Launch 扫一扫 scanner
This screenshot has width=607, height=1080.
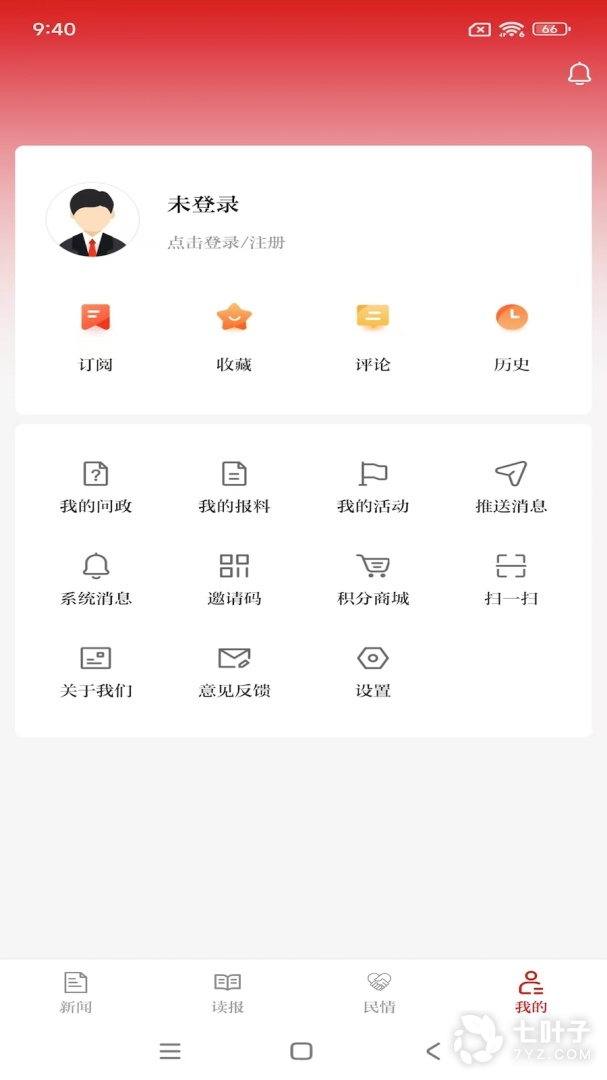[x=511, y=579]
